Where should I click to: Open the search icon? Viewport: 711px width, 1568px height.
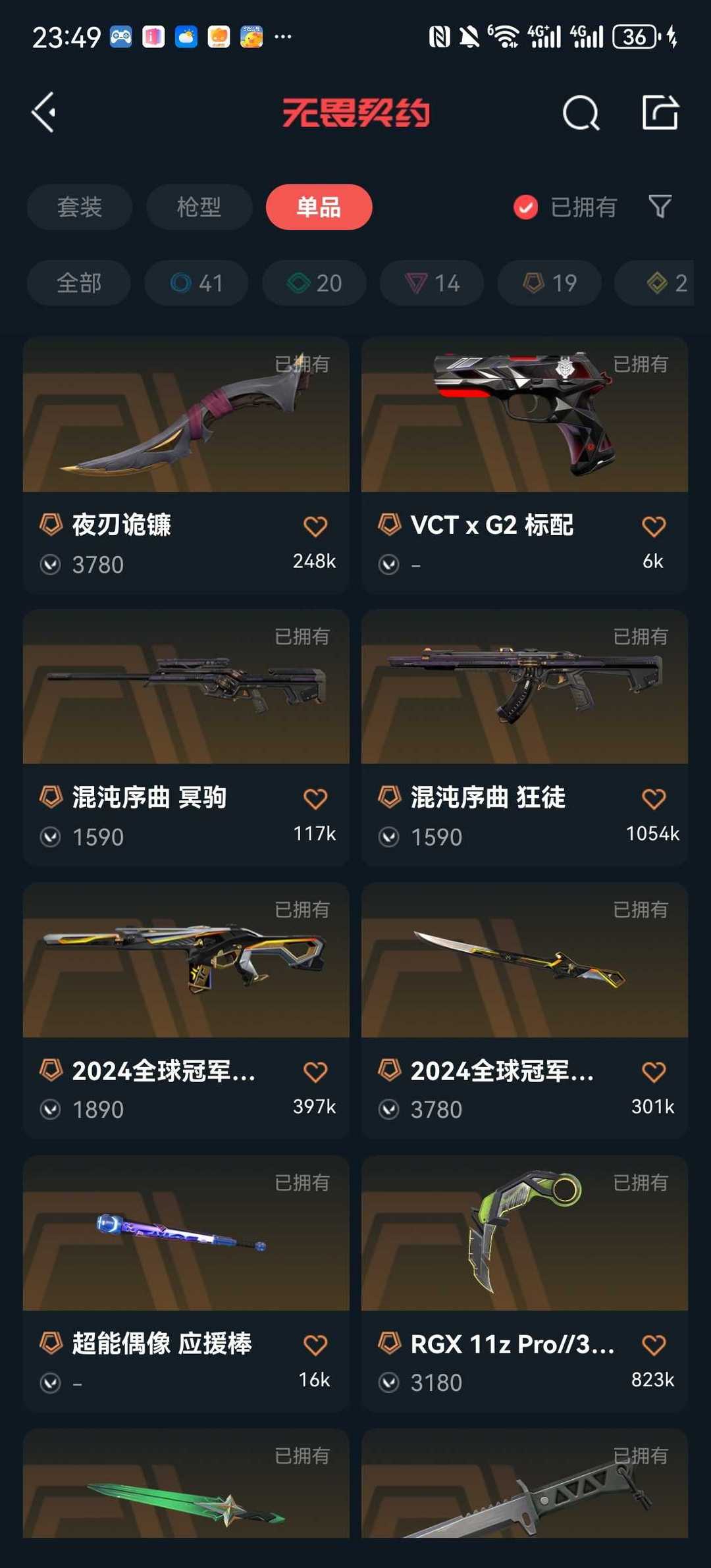(581, 113)
